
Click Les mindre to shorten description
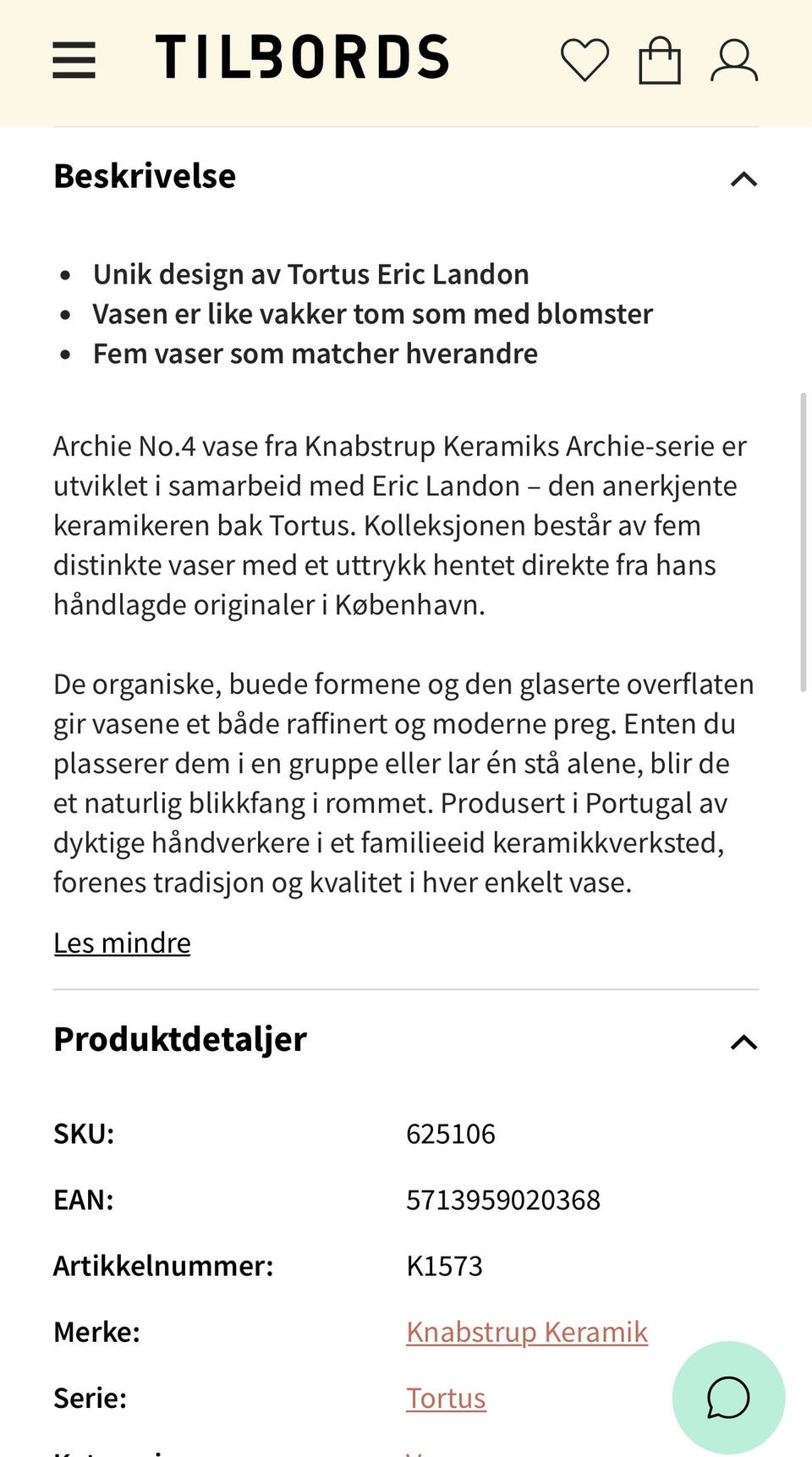click(x=122, y=942)
